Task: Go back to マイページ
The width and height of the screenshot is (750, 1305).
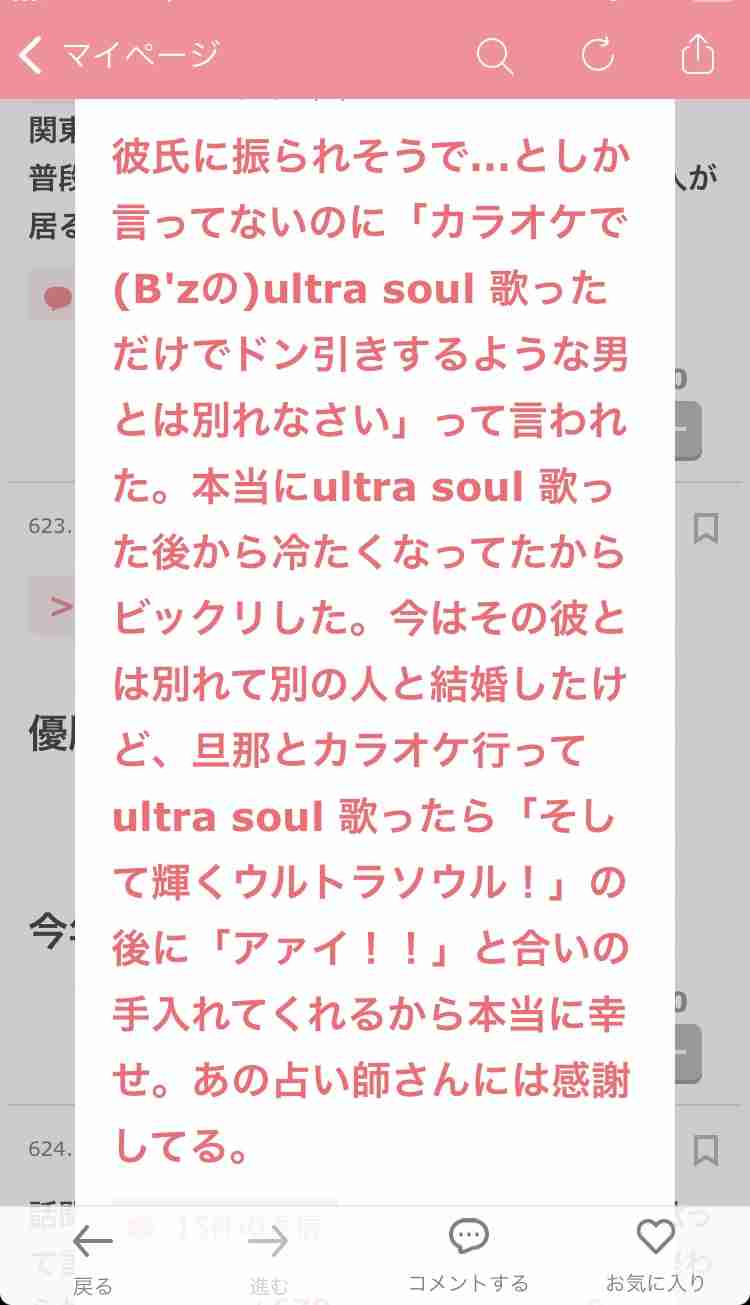Action: 118,54
